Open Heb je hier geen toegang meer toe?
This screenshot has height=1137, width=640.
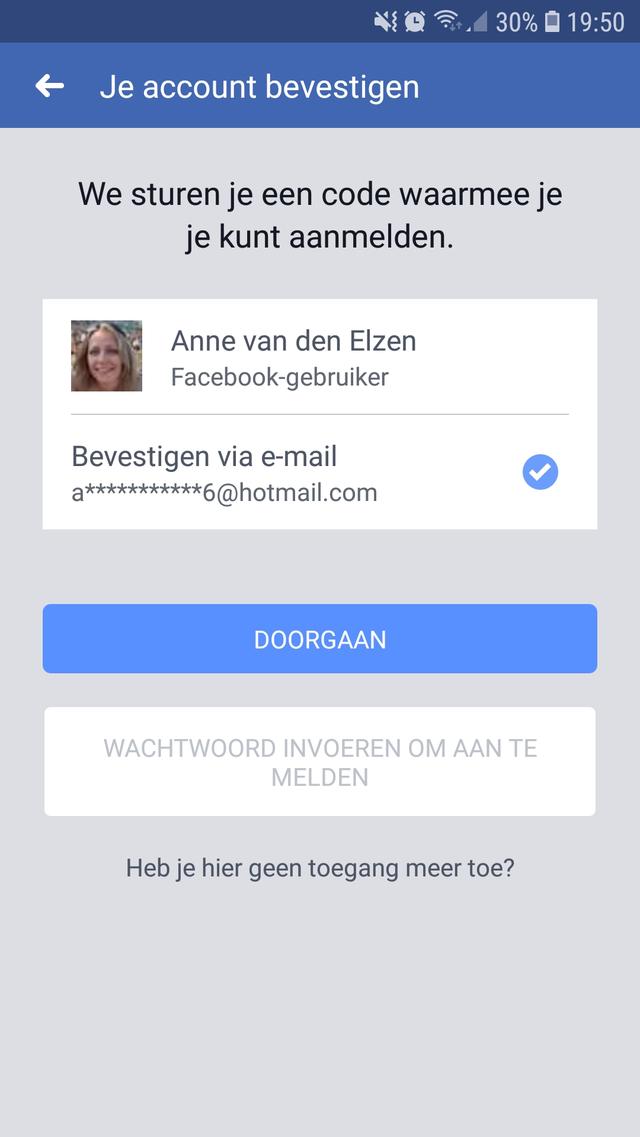[320, 868]
